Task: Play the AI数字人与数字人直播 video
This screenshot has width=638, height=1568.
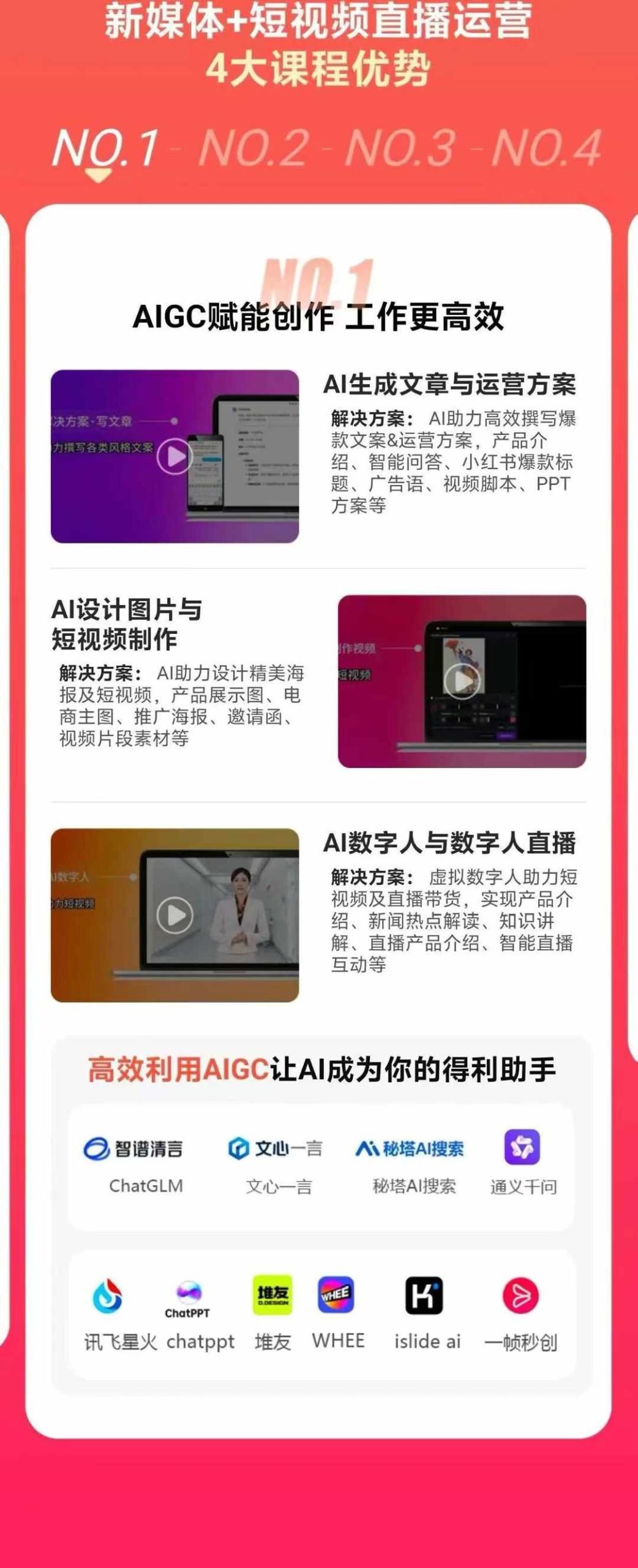Action: 175,915
